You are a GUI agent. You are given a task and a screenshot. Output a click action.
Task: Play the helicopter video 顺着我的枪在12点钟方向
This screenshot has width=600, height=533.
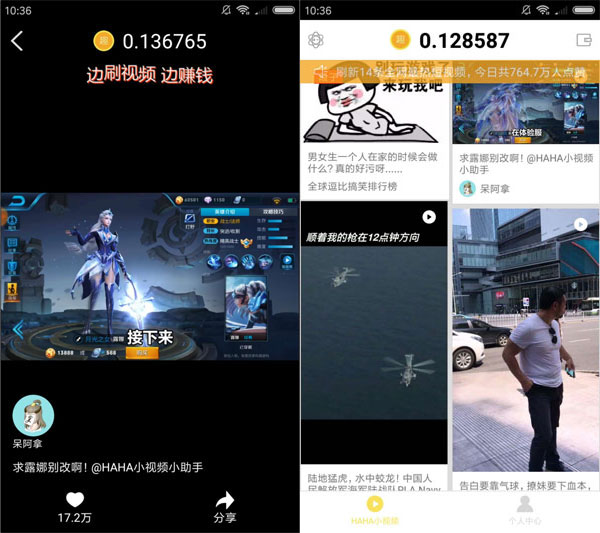point(374,340)
